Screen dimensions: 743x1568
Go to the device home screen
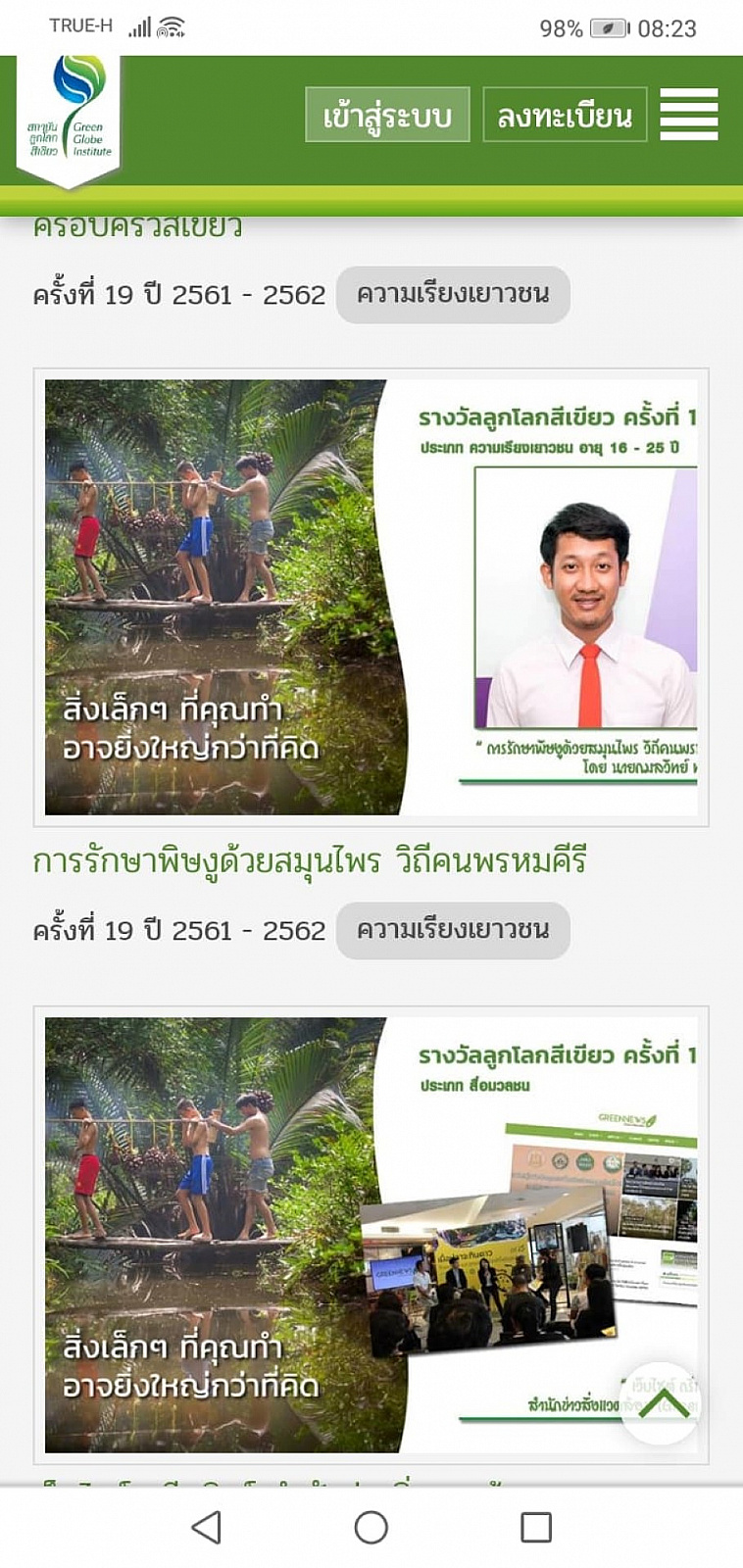(371, 1527)
